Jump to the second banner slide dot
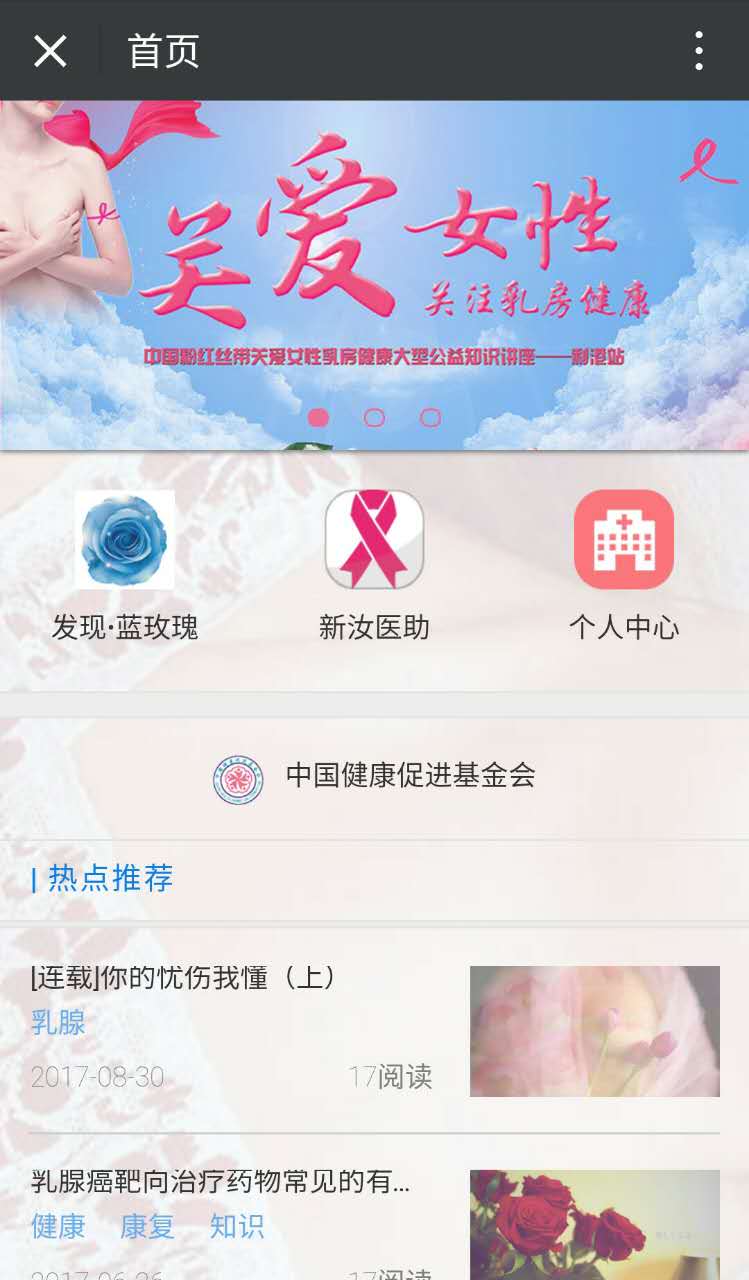Image resolution: width=749 pixels, height=1280 pixels. [374, 418]
